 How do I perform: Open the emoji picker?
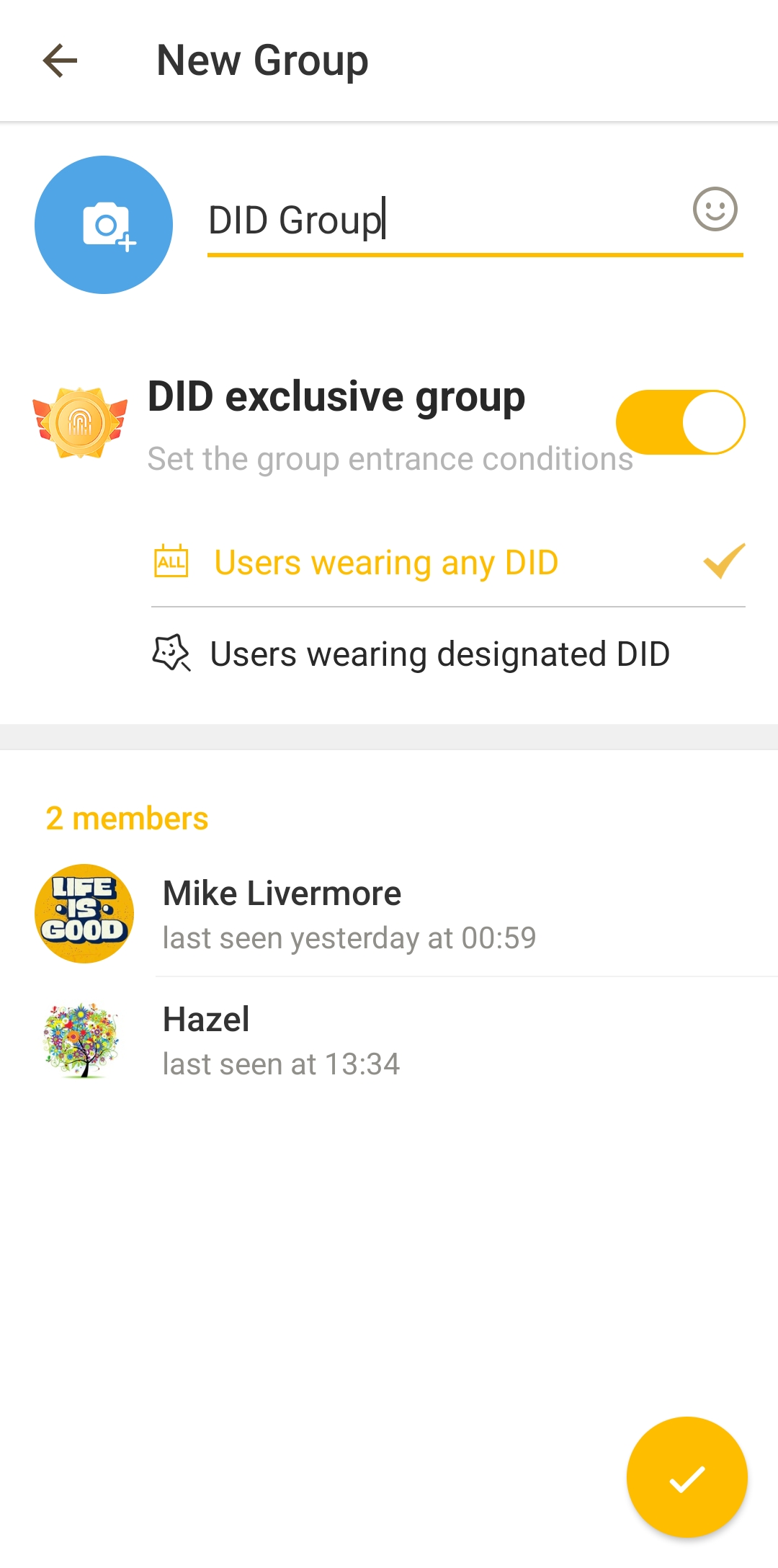[x=715, y=210]
